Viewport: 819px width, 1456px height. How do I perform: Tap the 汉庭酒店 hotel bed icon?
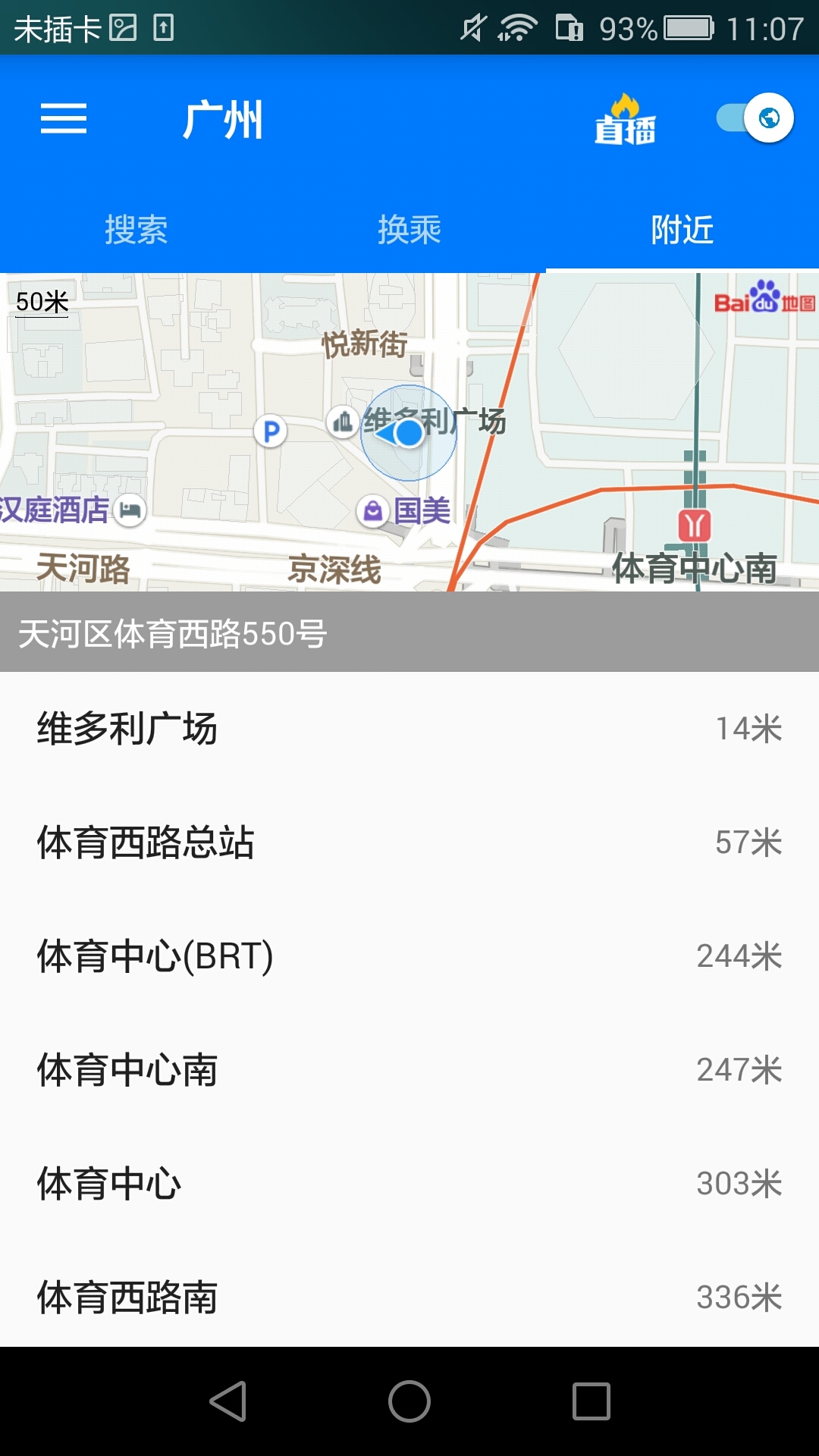(x=129, y=511)
